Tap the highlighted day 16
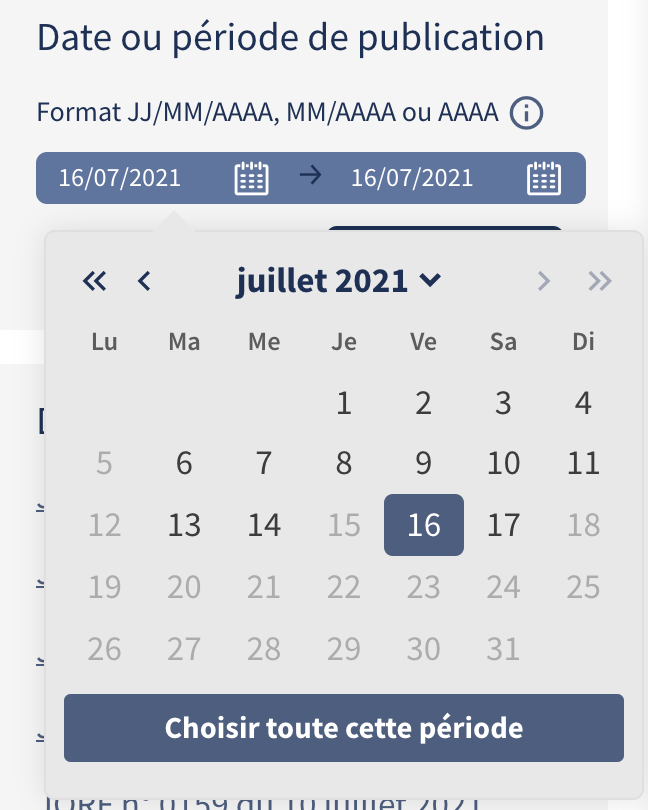 coord(424,525)
